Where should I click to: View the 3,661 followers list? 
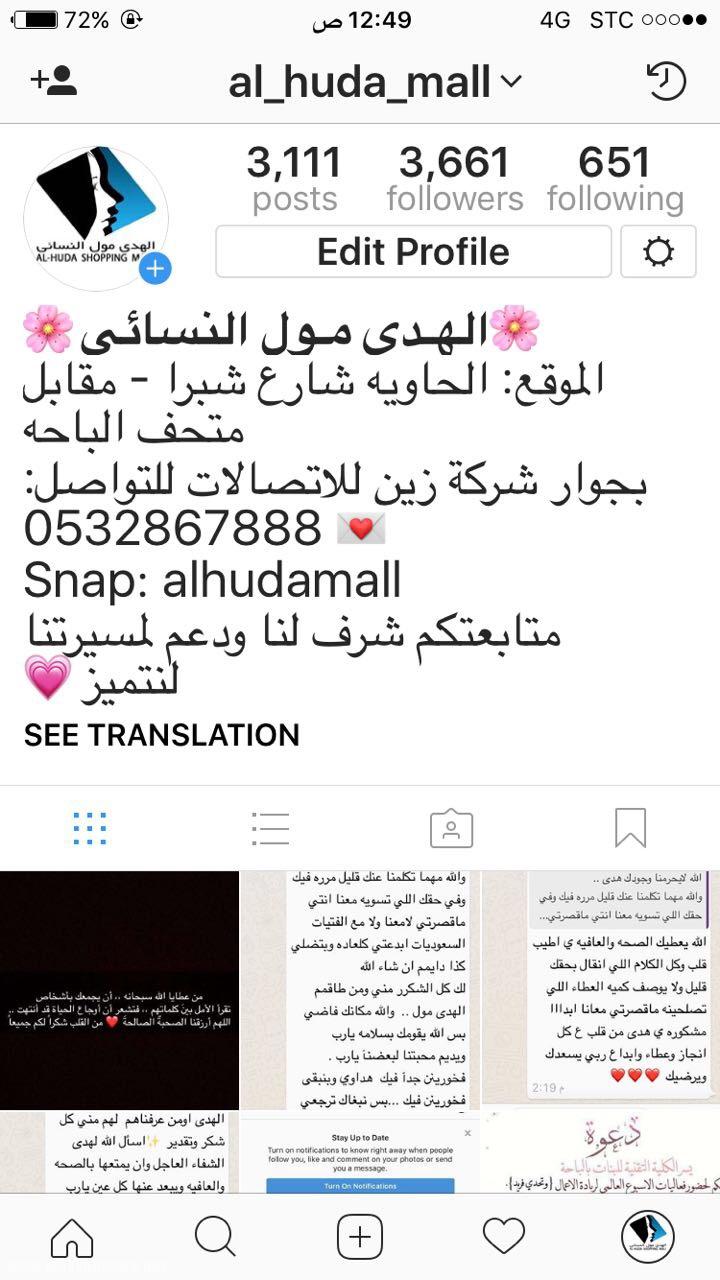pos(455,178)
